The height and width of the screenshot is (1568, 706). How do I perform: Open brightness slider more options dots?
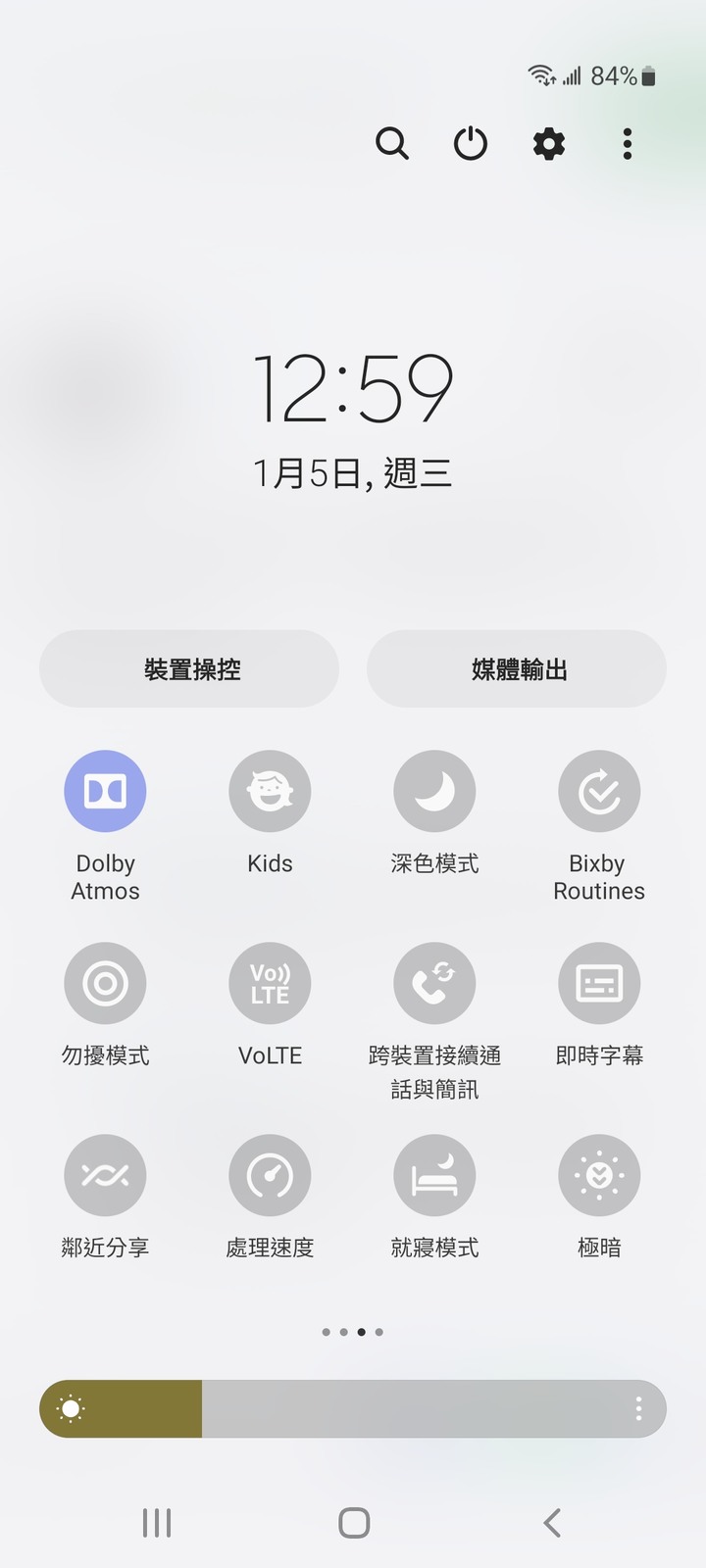[638, 1409]
